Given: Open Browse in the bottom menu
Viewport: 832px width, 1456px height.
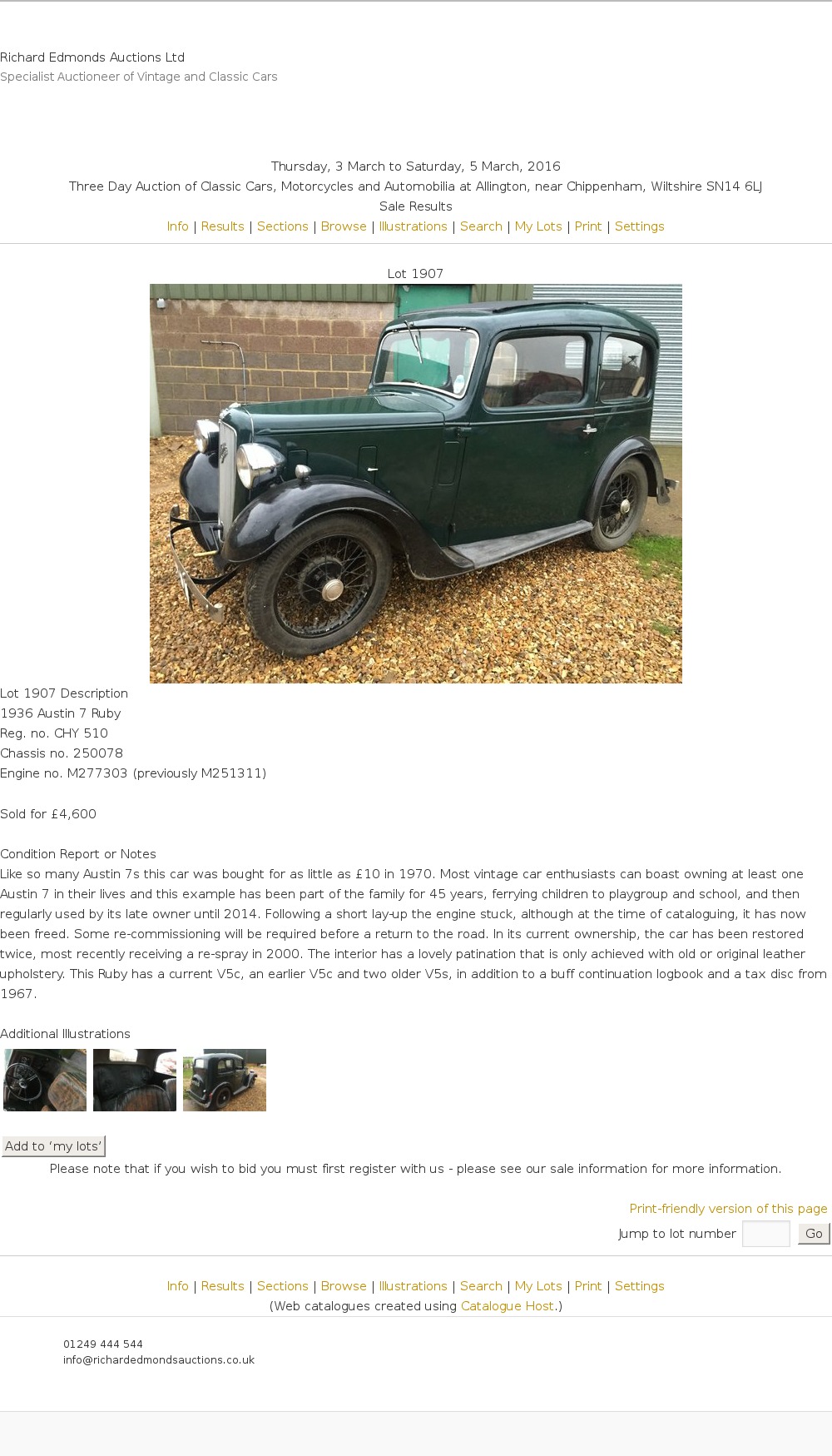Looking at the screenshot, I should pos(344,1286).
